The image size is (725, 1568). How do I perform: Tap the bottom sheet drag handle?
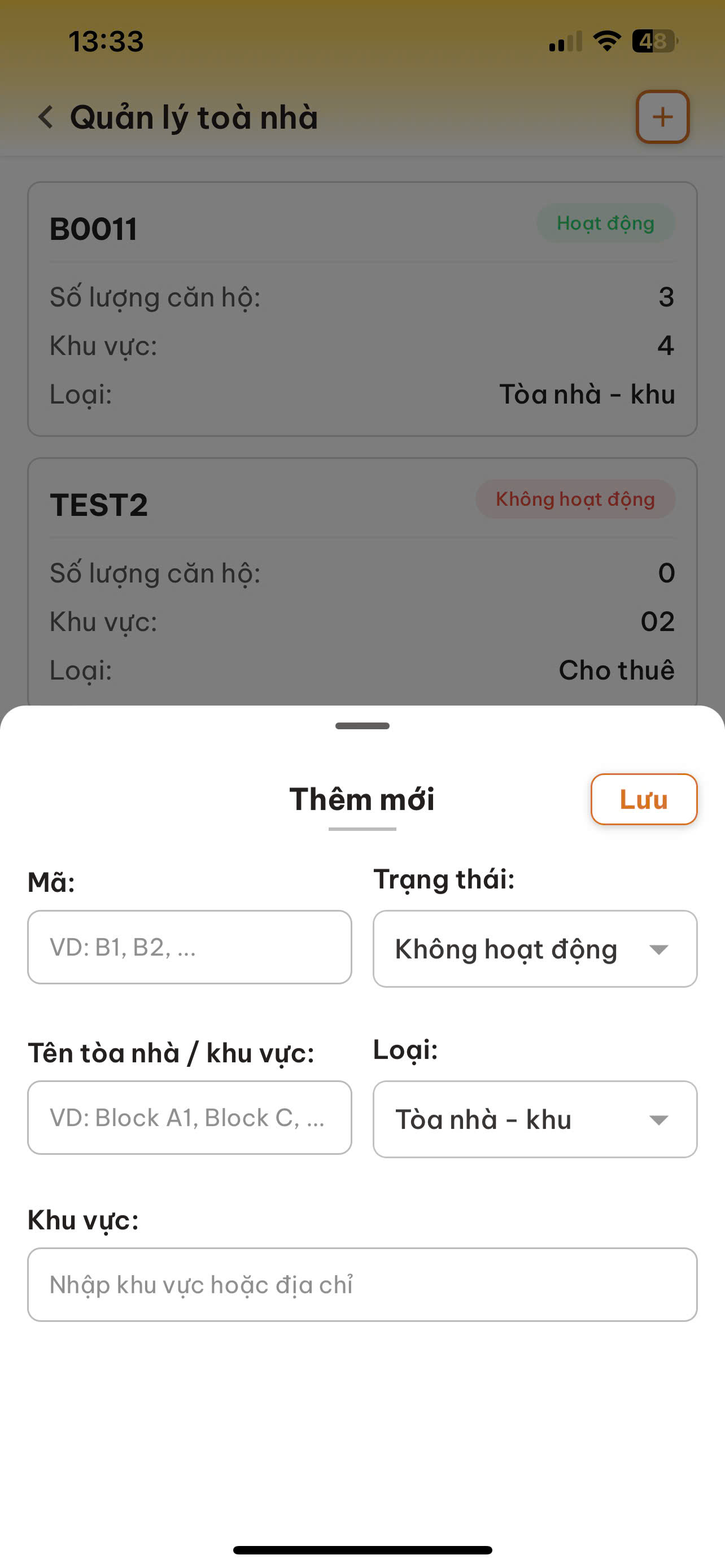362,725
